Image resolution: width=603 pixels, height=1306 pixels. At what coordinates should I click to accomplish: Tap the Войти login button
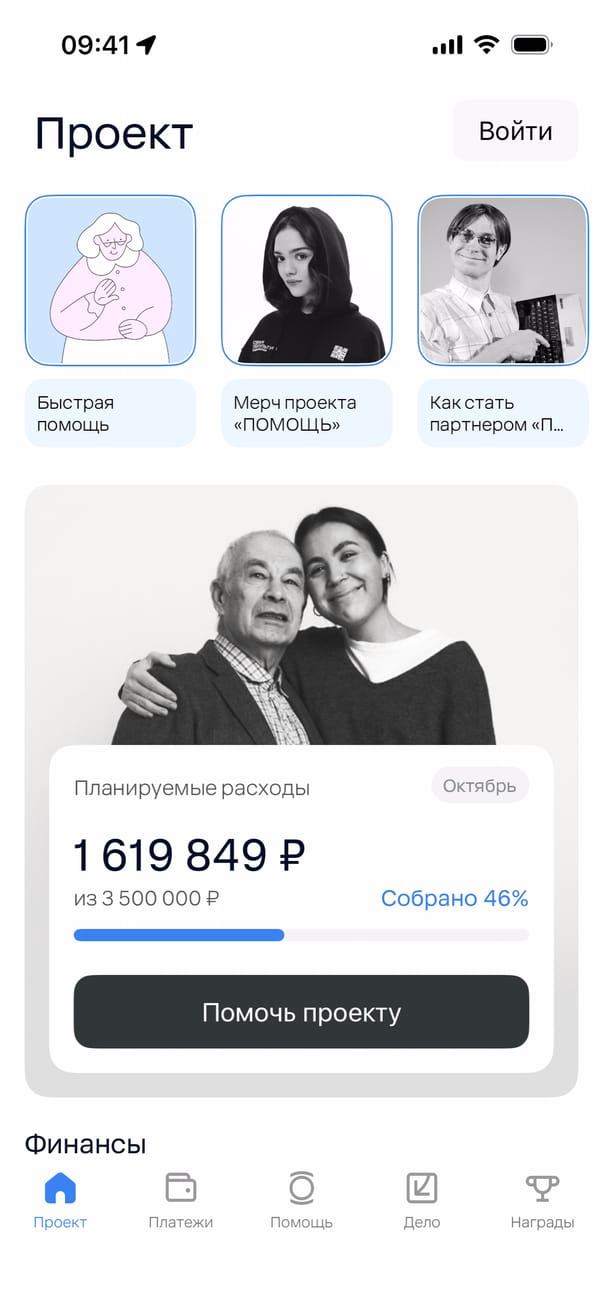tap(515, 131)
